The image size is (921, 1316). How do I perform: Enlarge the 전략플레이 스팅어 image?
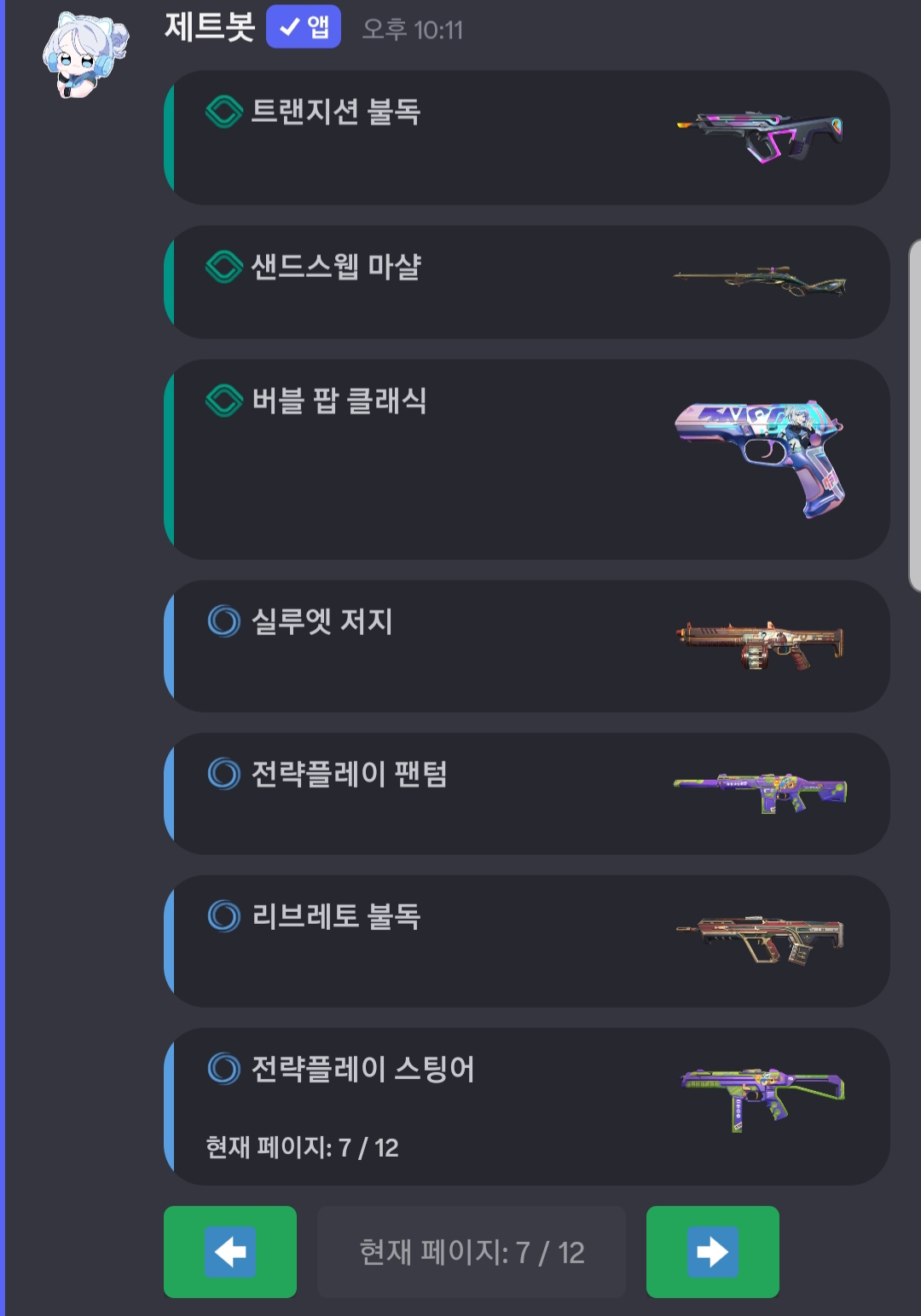click(x=762, y=1098)
